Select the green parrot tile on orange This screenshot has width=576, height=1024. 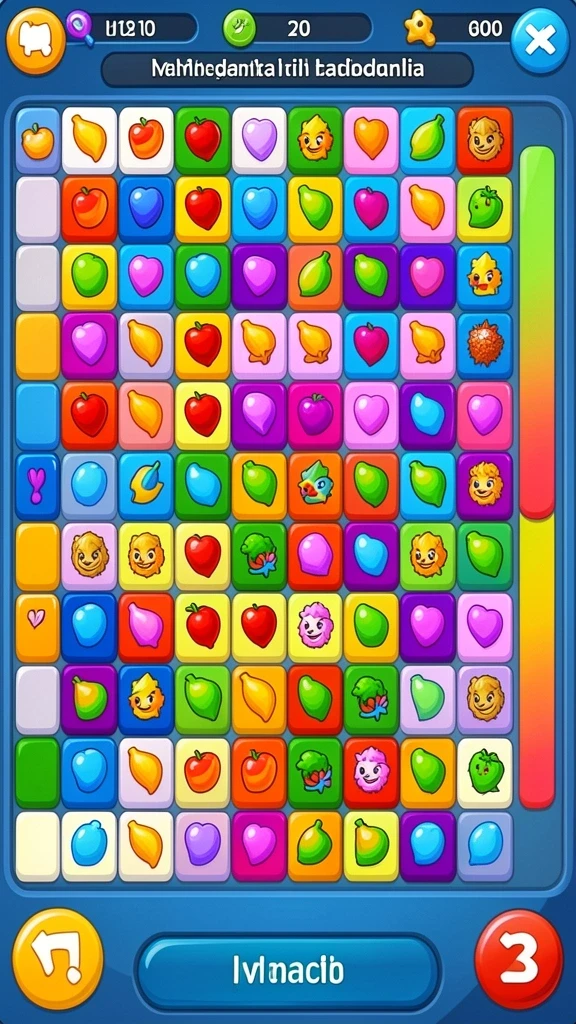point(315,485)
